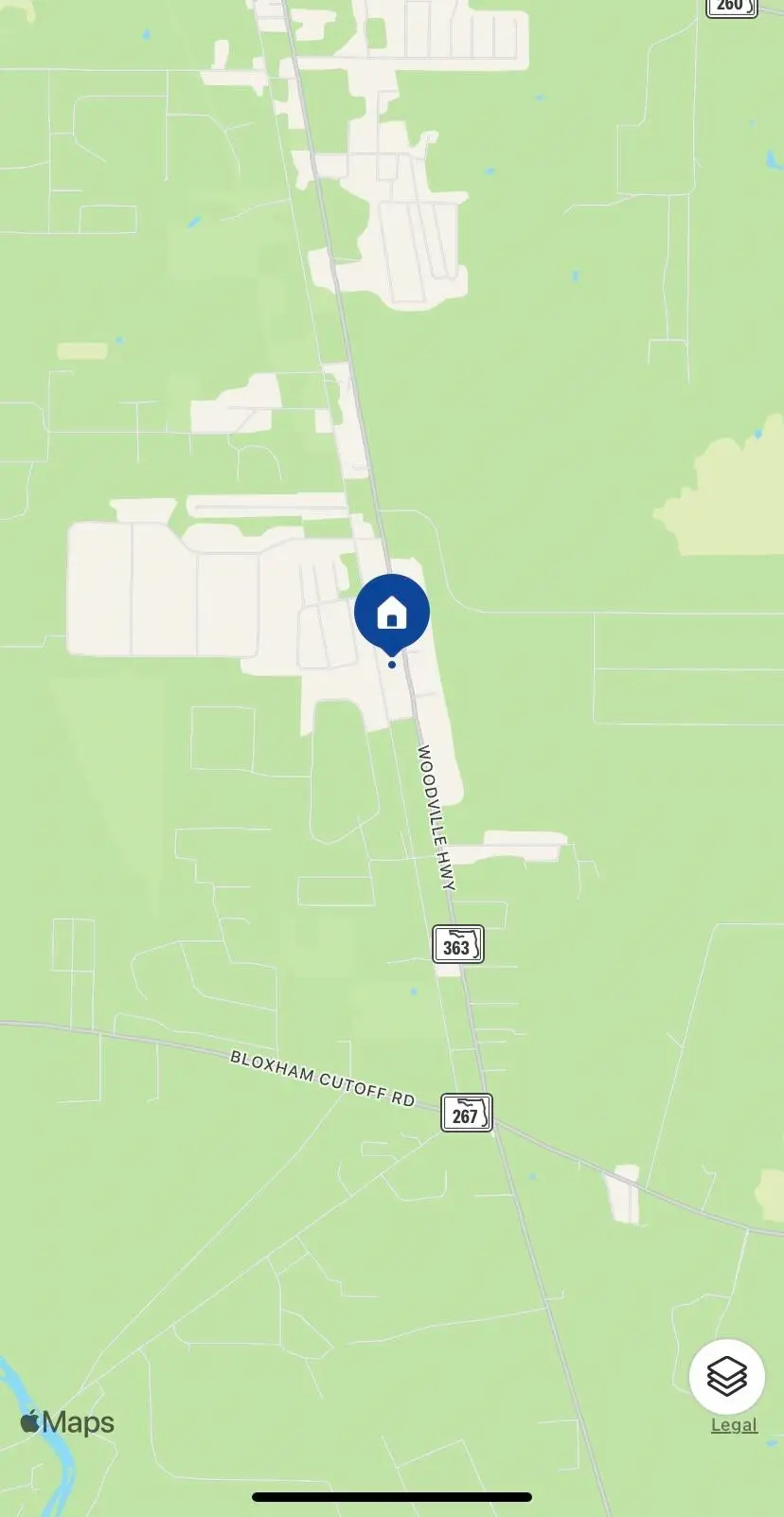The image size is (784, 1517).
Task: Tap the home location pin
Action: tap(392, 613)
